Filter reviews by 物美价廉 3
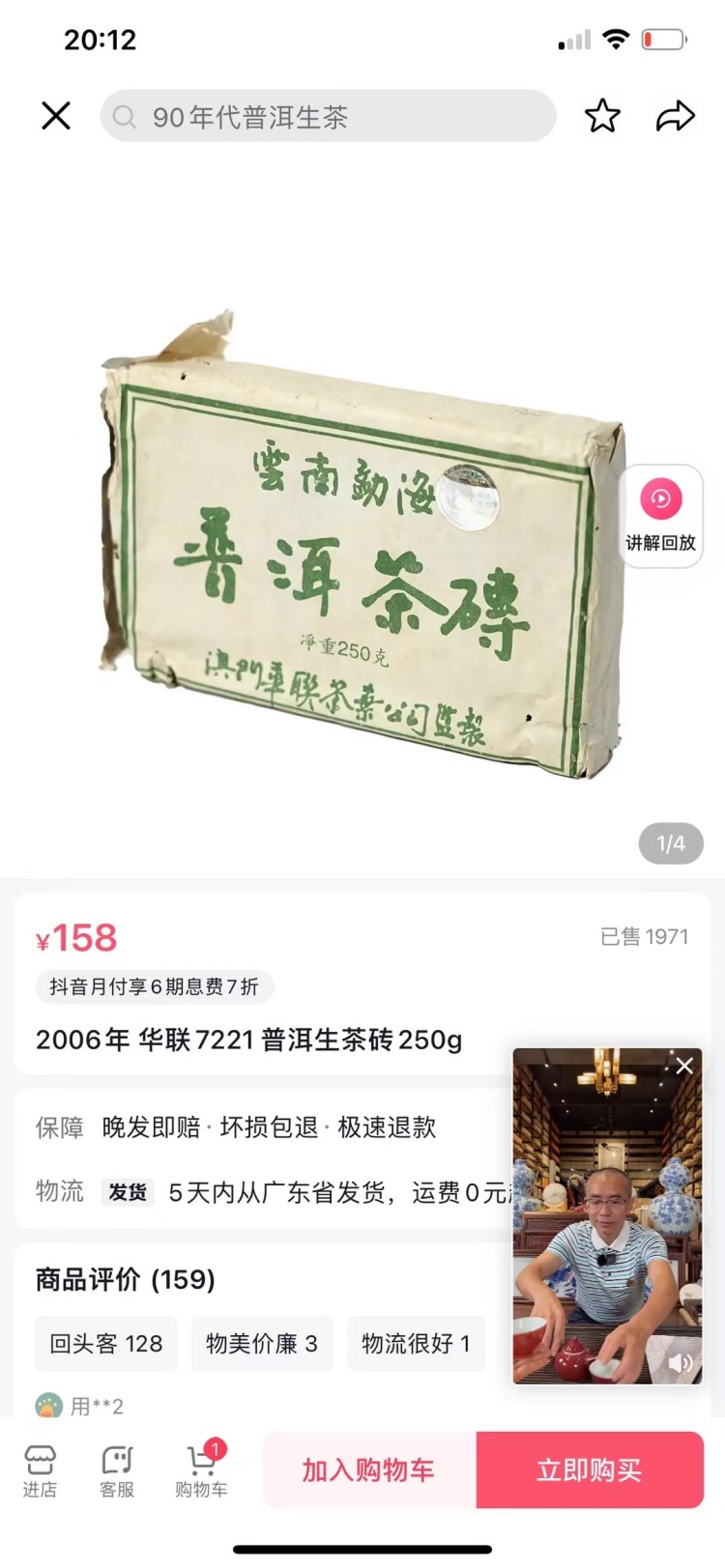The width and height of the screenshot is (725, 1568). pyautogui.click(x=262, y=1343)
